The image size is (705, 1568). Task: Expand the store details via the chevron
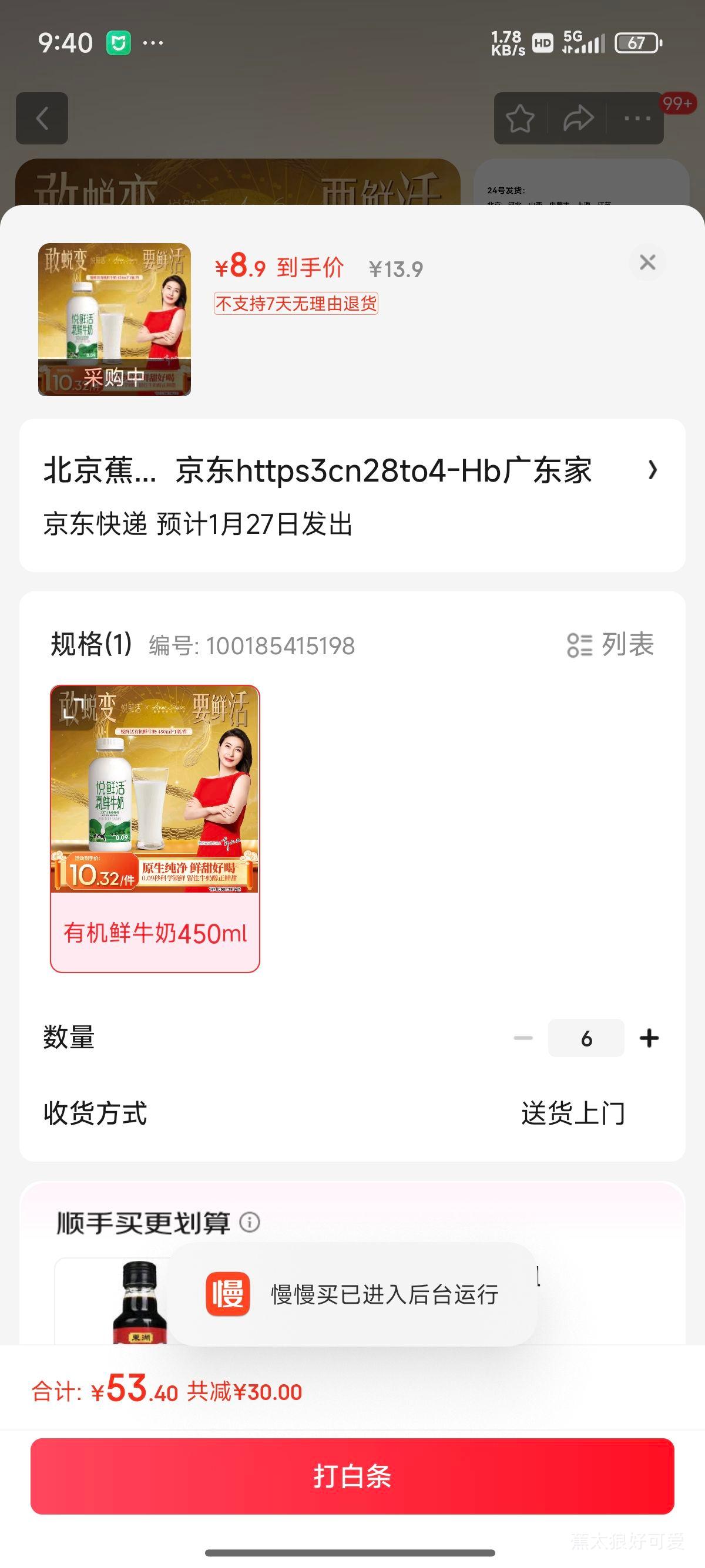[653, 470]
